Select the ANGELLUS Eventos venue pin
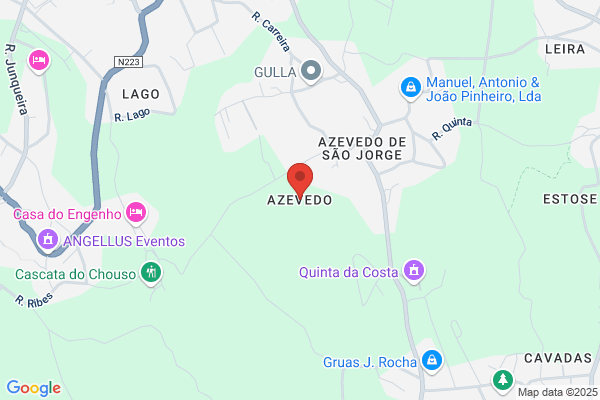This screenshot has height=400, width=600. pos(48,241)
